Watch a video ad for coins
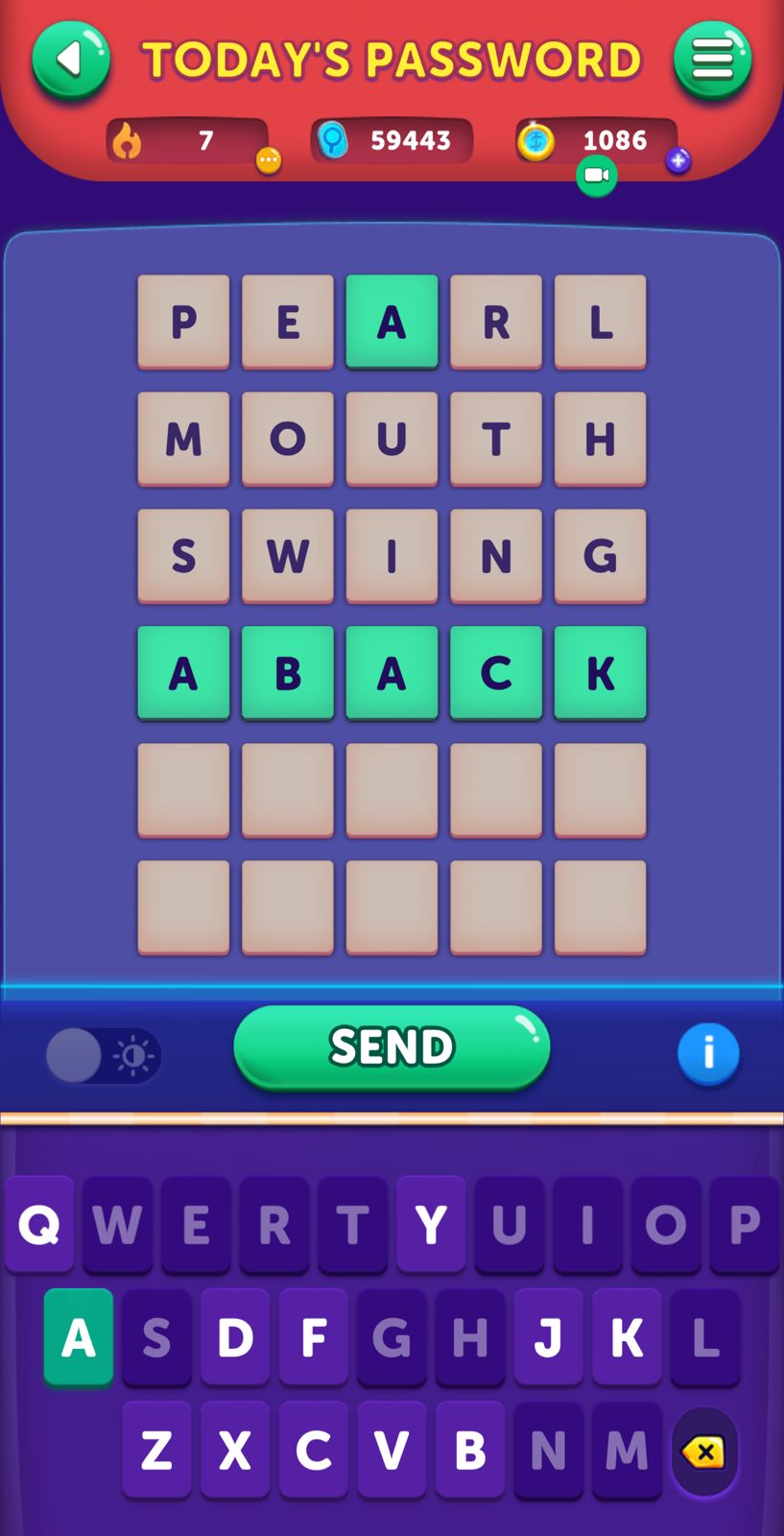The width and height of the screenshot is (784, 1536). pyautogui.click(x=597, y=176)
